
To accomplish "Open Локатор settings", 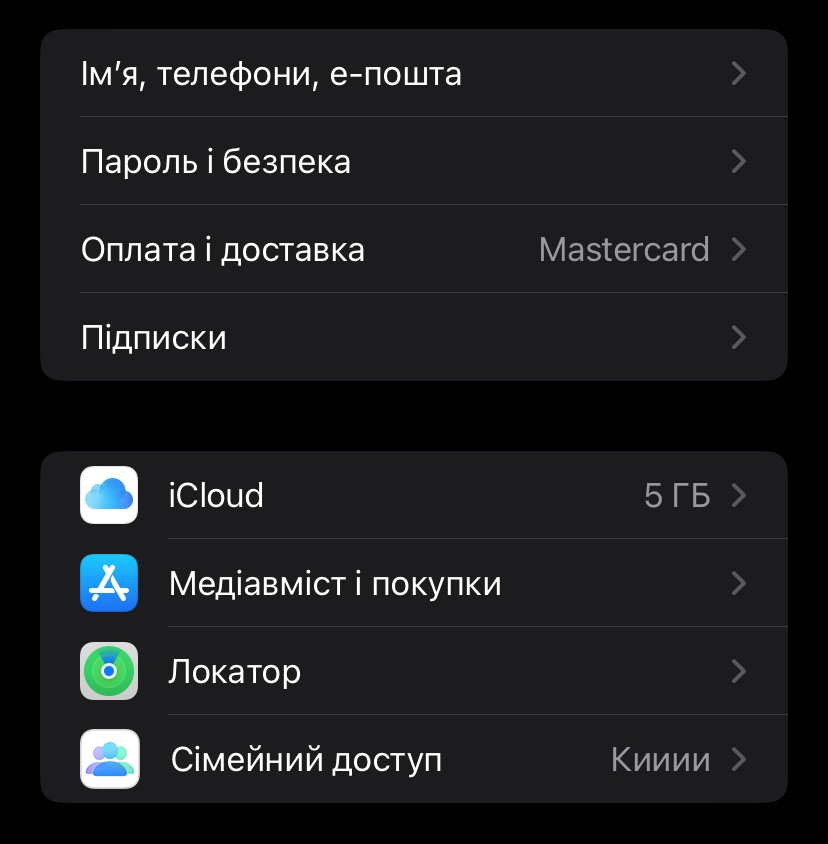I will 413,671.
